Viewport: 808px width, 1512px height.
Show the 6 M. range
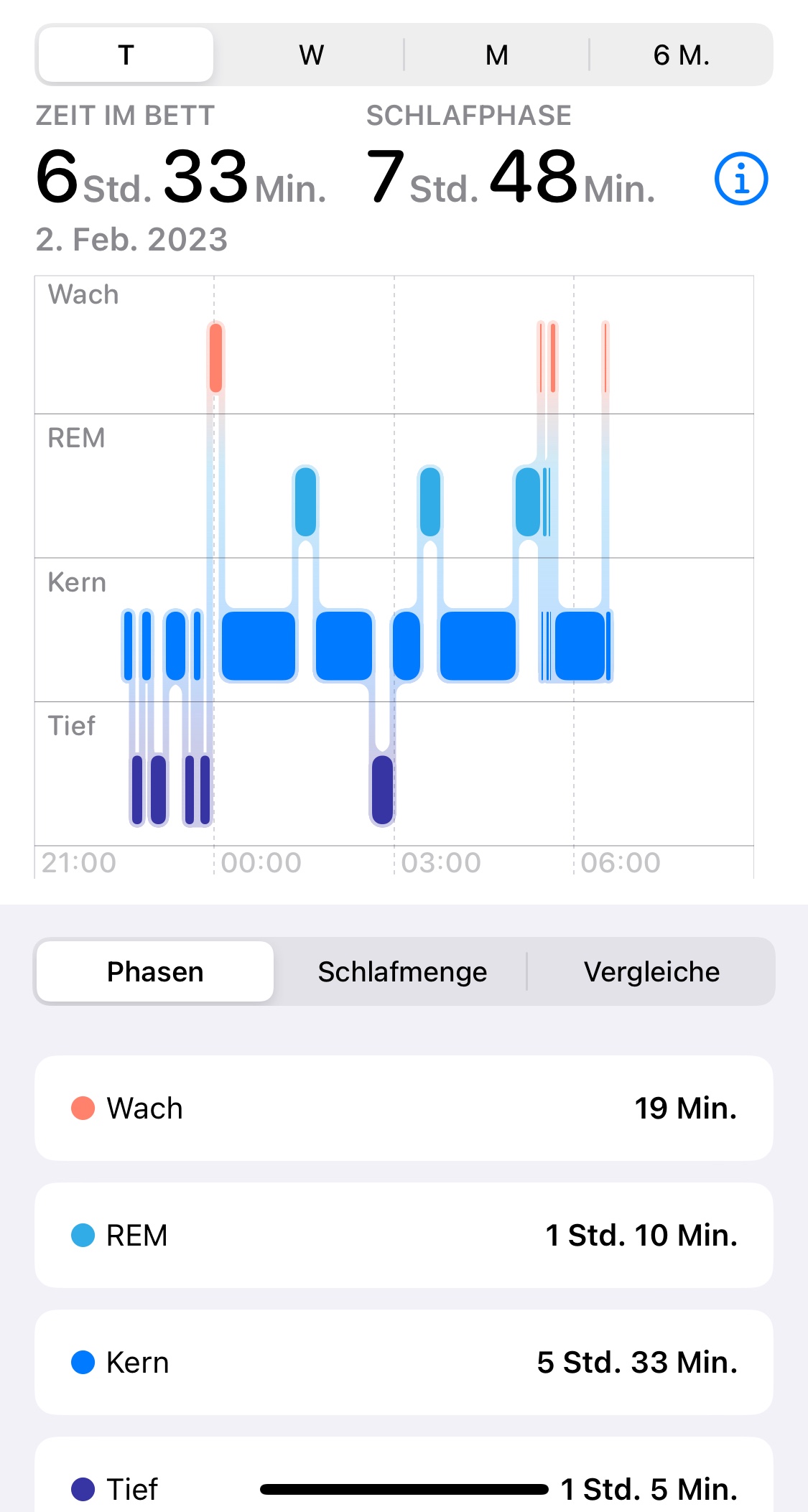pos(681,55)
